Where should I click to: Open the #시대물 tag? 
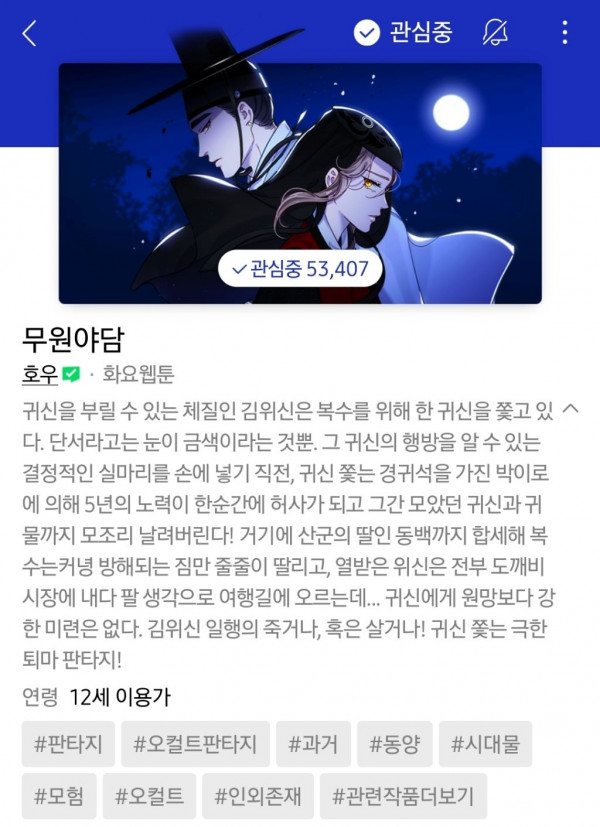click(x=485, y=744)
